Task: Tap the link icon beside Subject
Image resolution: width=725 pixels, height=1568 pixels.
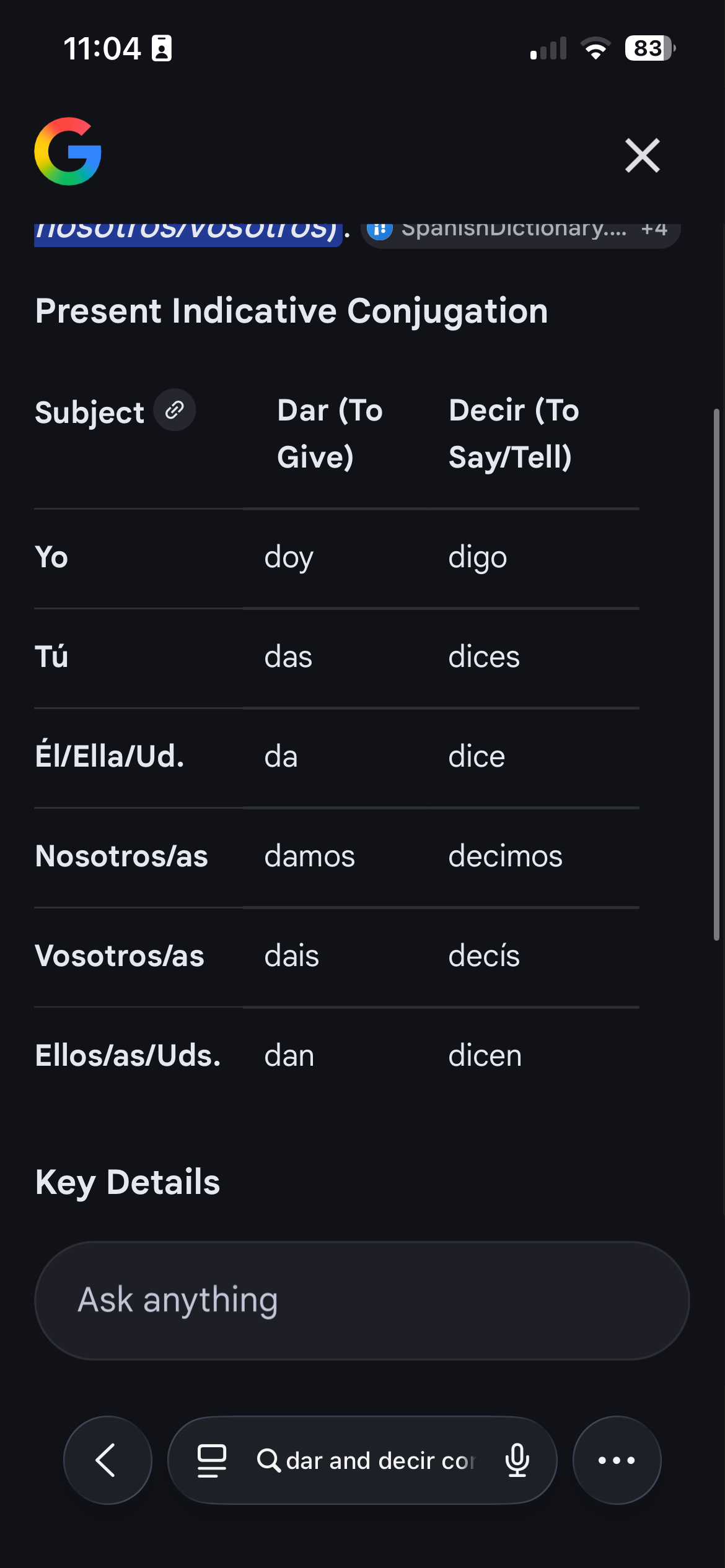Action: pos(175,410)
